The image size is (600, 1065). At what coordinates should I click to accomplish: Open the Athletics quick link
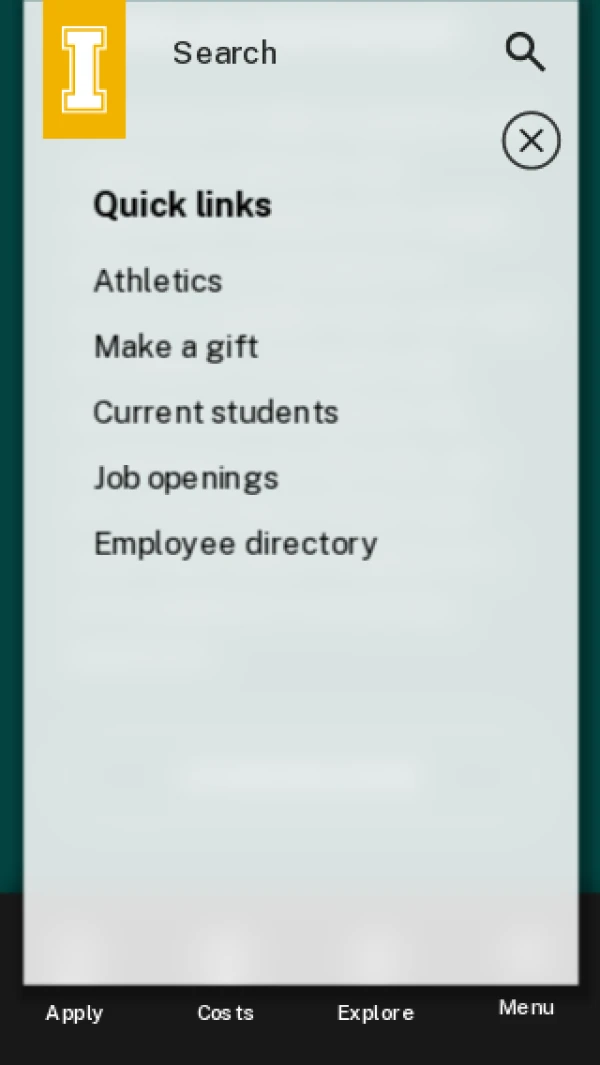158,281
